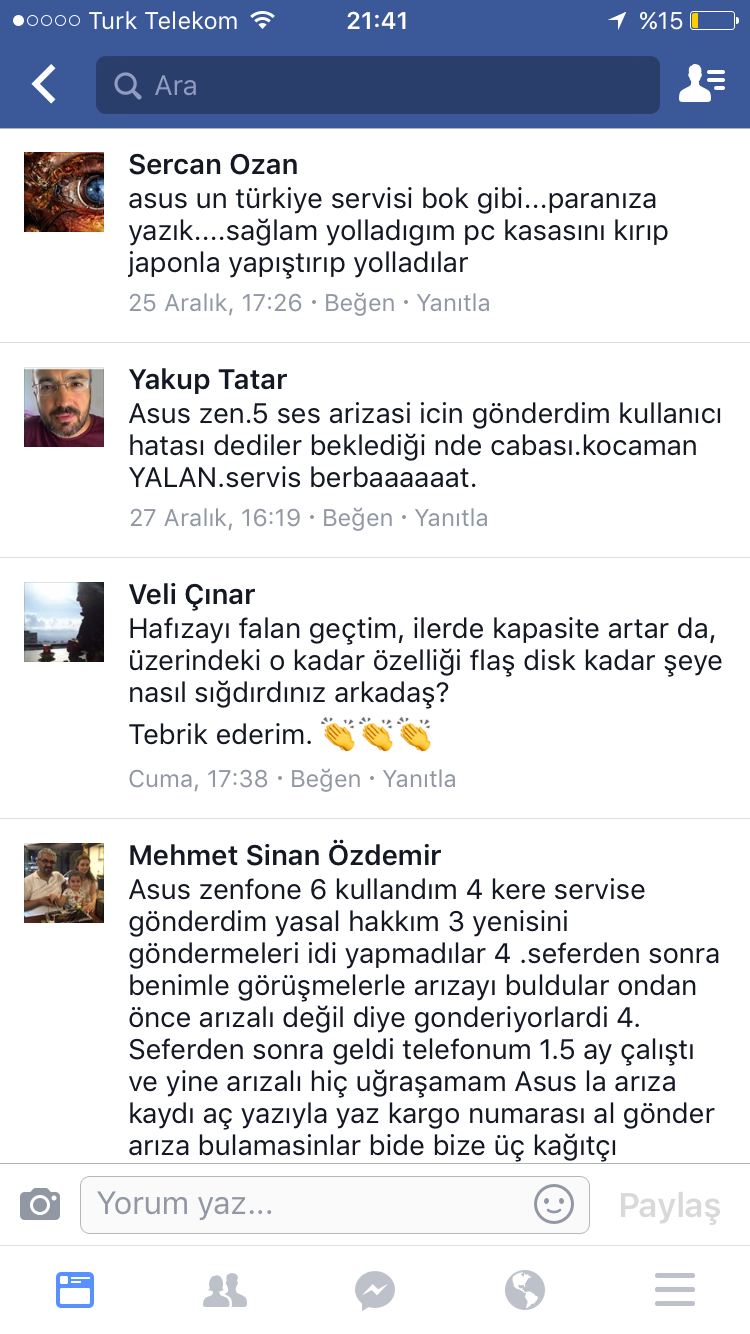Switch to the friend requests tab
750x1334 pixels.
225,1290
